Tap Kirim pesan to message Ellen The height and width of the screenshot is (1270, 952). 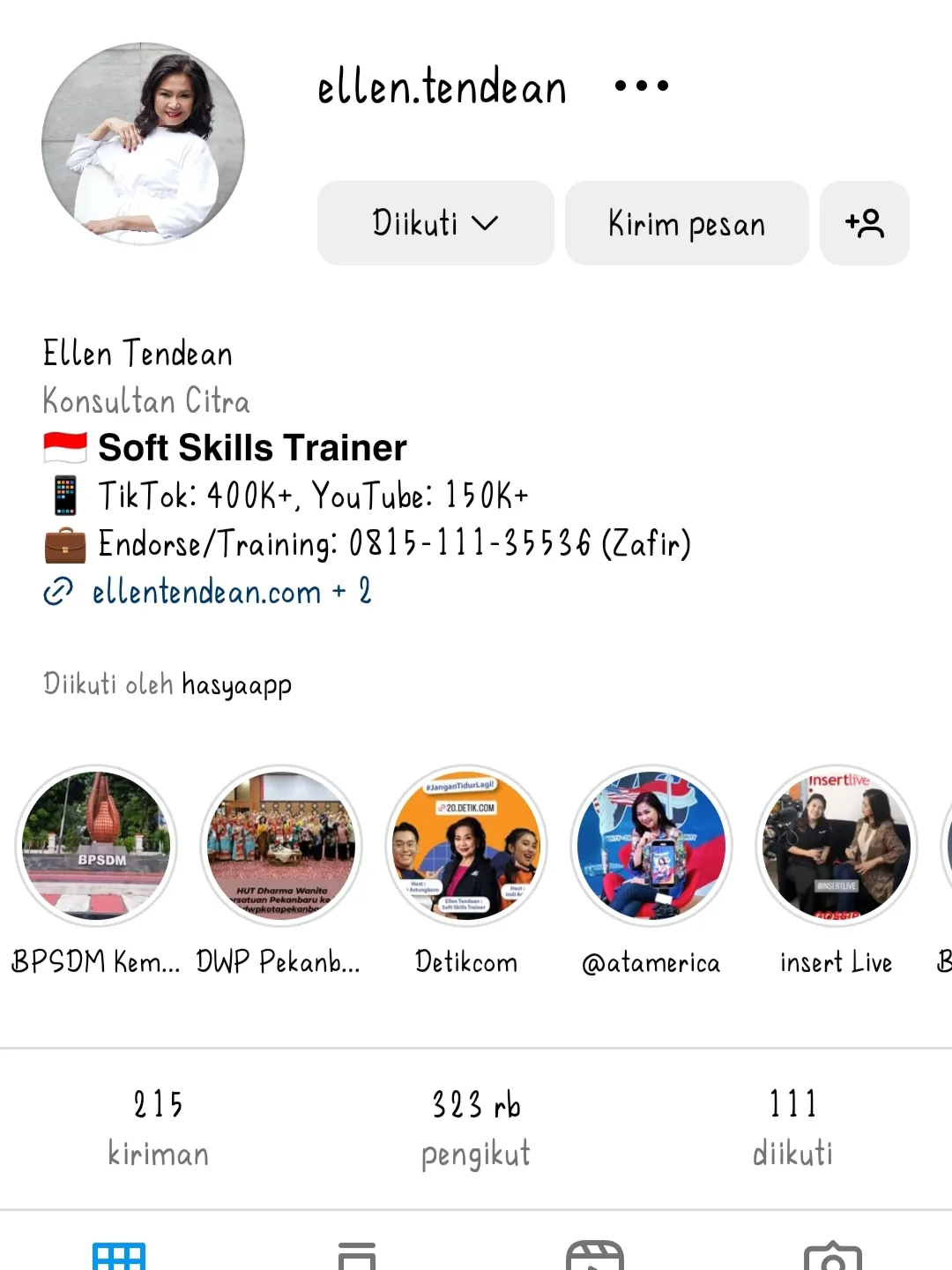click(x=687, y=223)
